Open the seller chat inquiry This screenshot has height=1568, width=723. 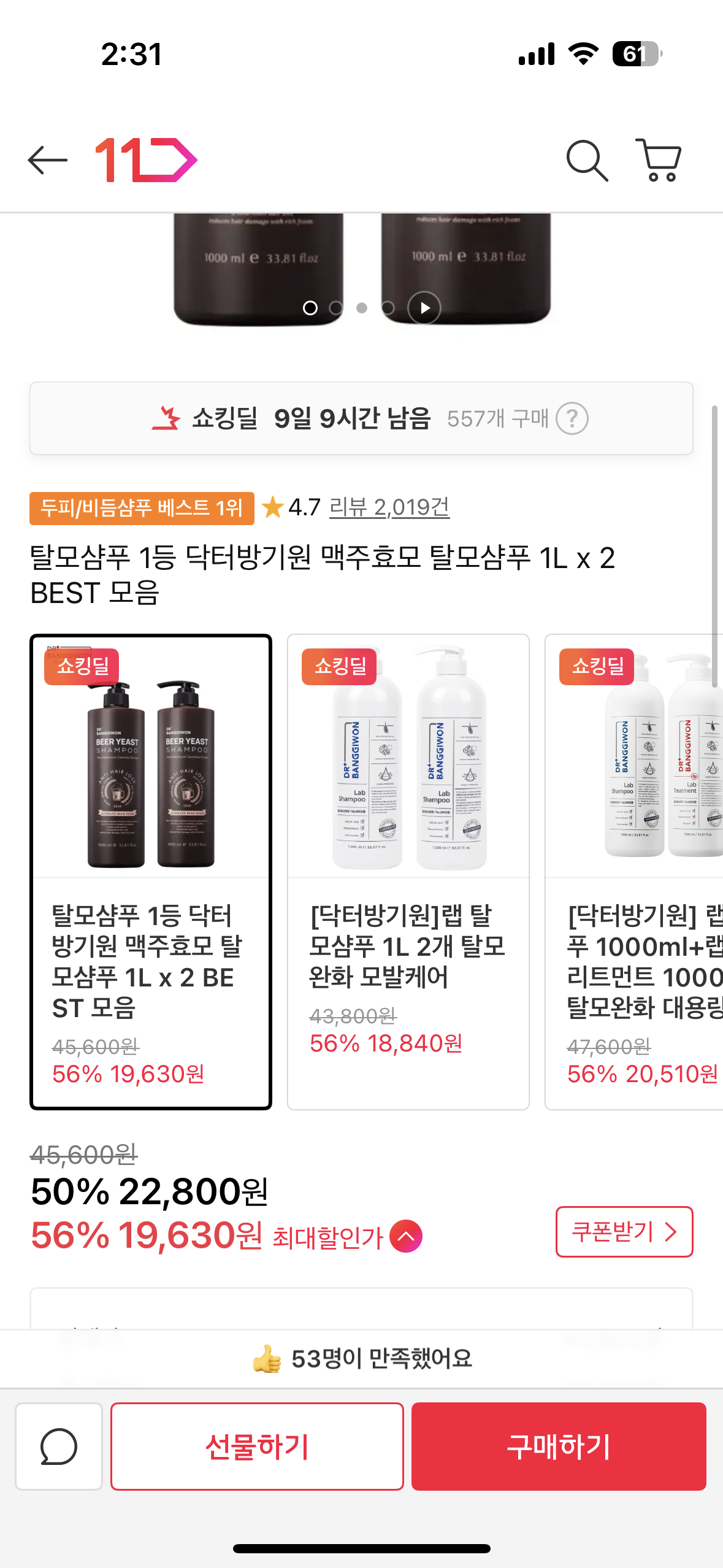coord(59,1447)
